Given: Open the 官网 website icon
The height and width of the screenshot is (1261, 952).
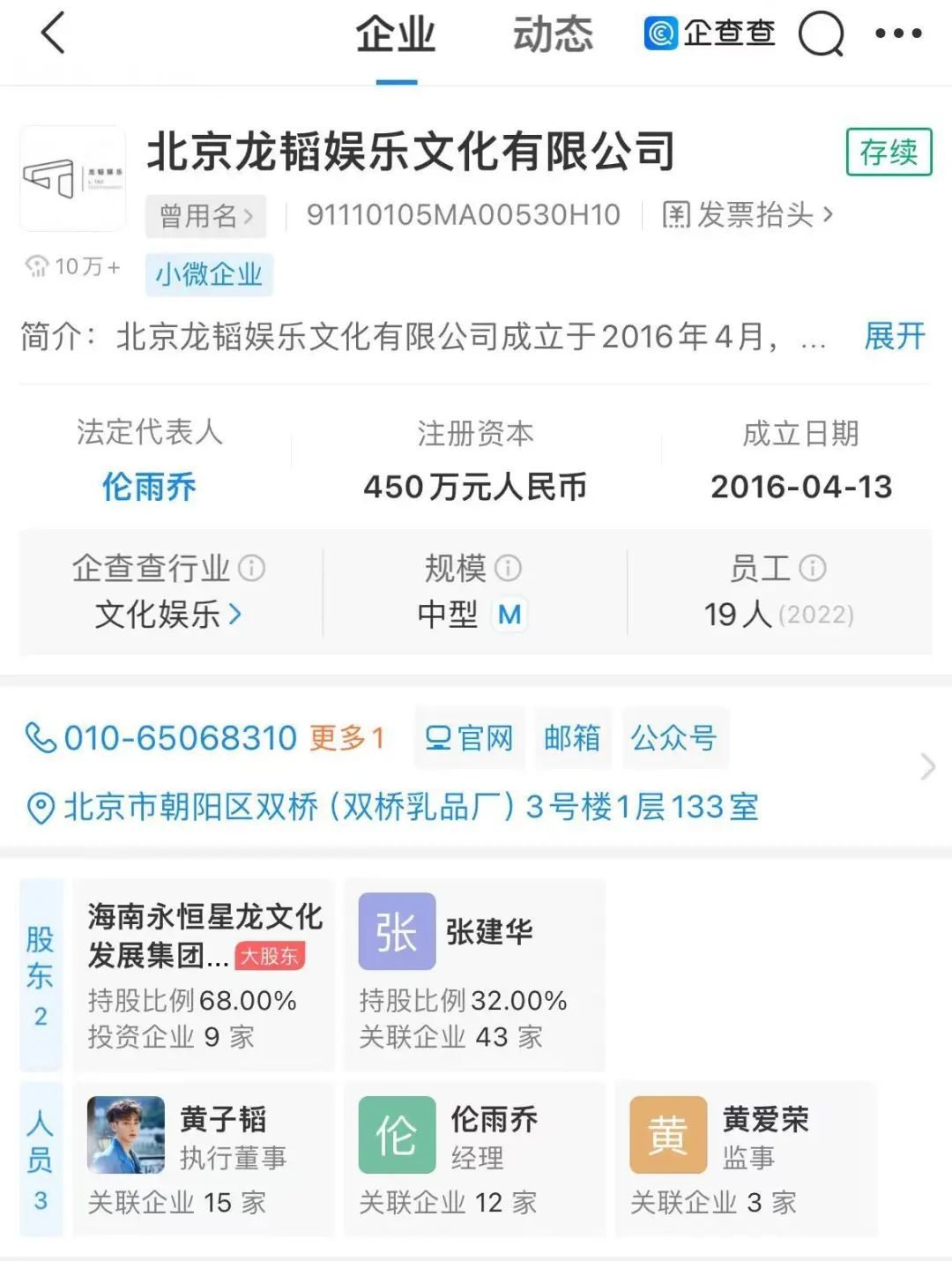Looking at the screenshot, I should [469, 739].
